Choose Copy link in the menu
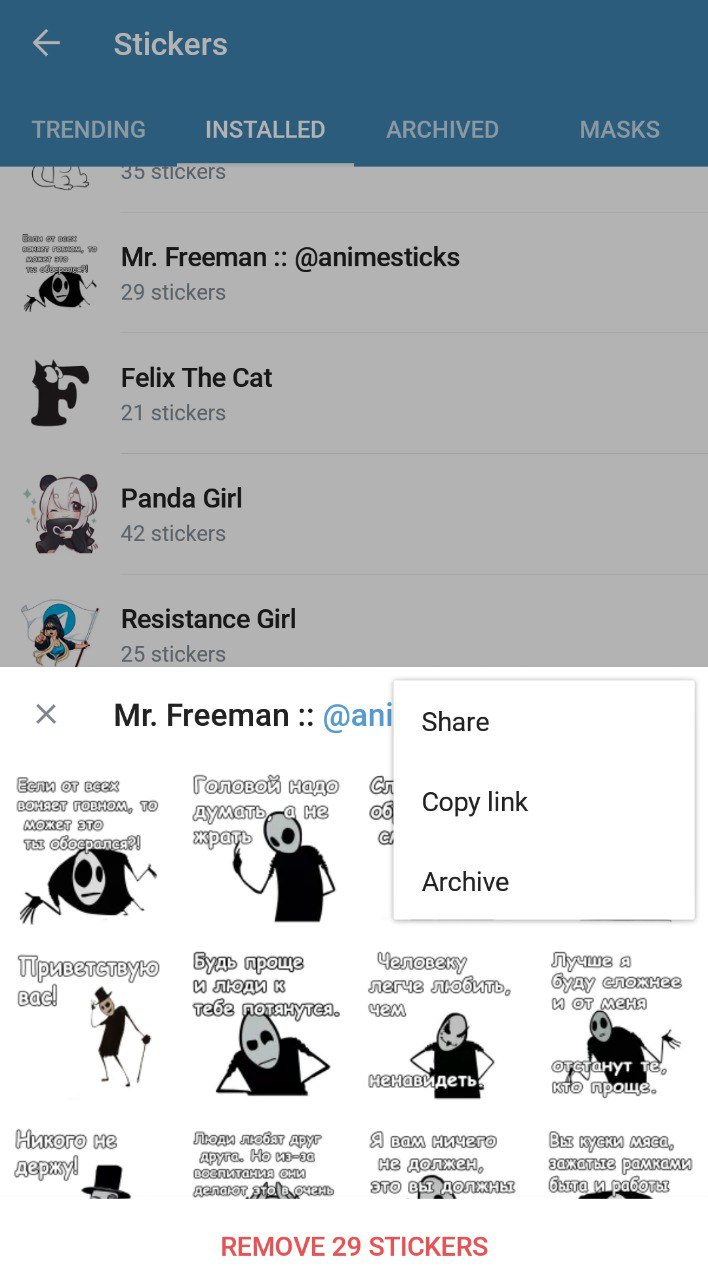This screenshot has height=1280, width=708. 475,802
